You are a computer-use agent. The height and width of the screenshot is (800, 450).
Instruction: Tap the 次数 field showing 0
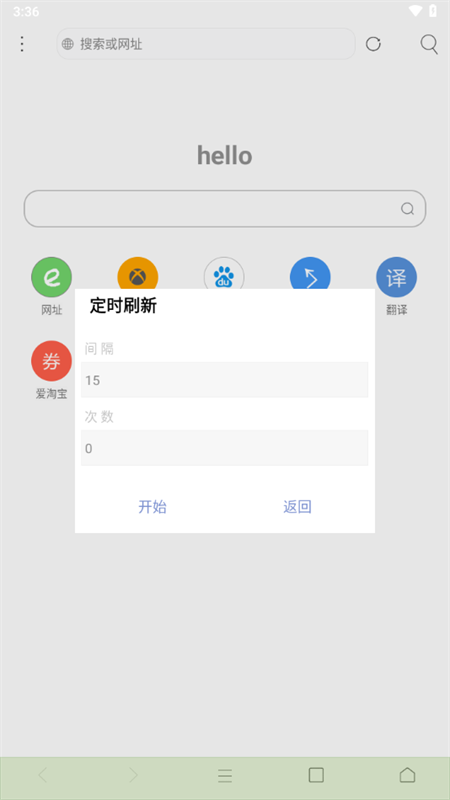pos(224,447)
